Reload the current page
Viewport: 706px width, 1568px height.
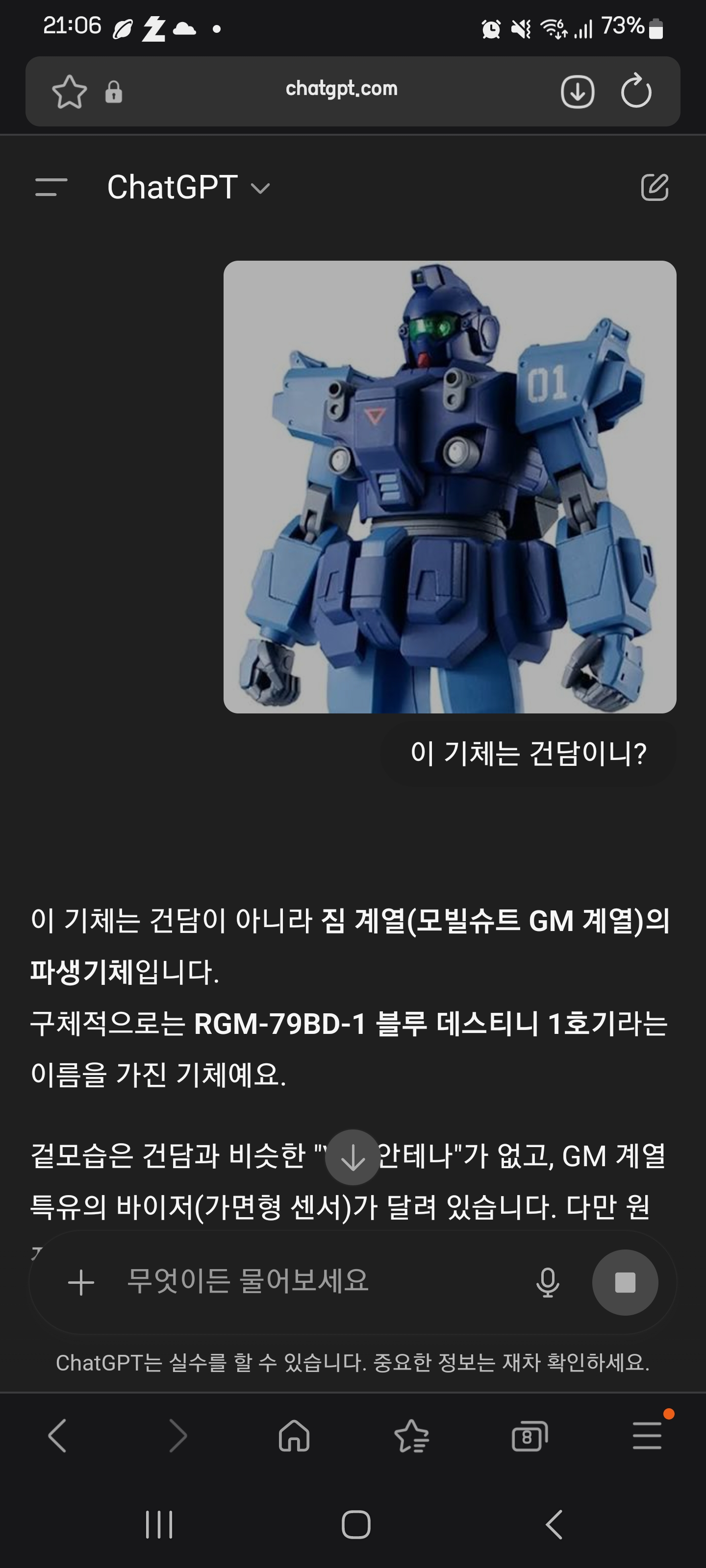pos(635,91)
